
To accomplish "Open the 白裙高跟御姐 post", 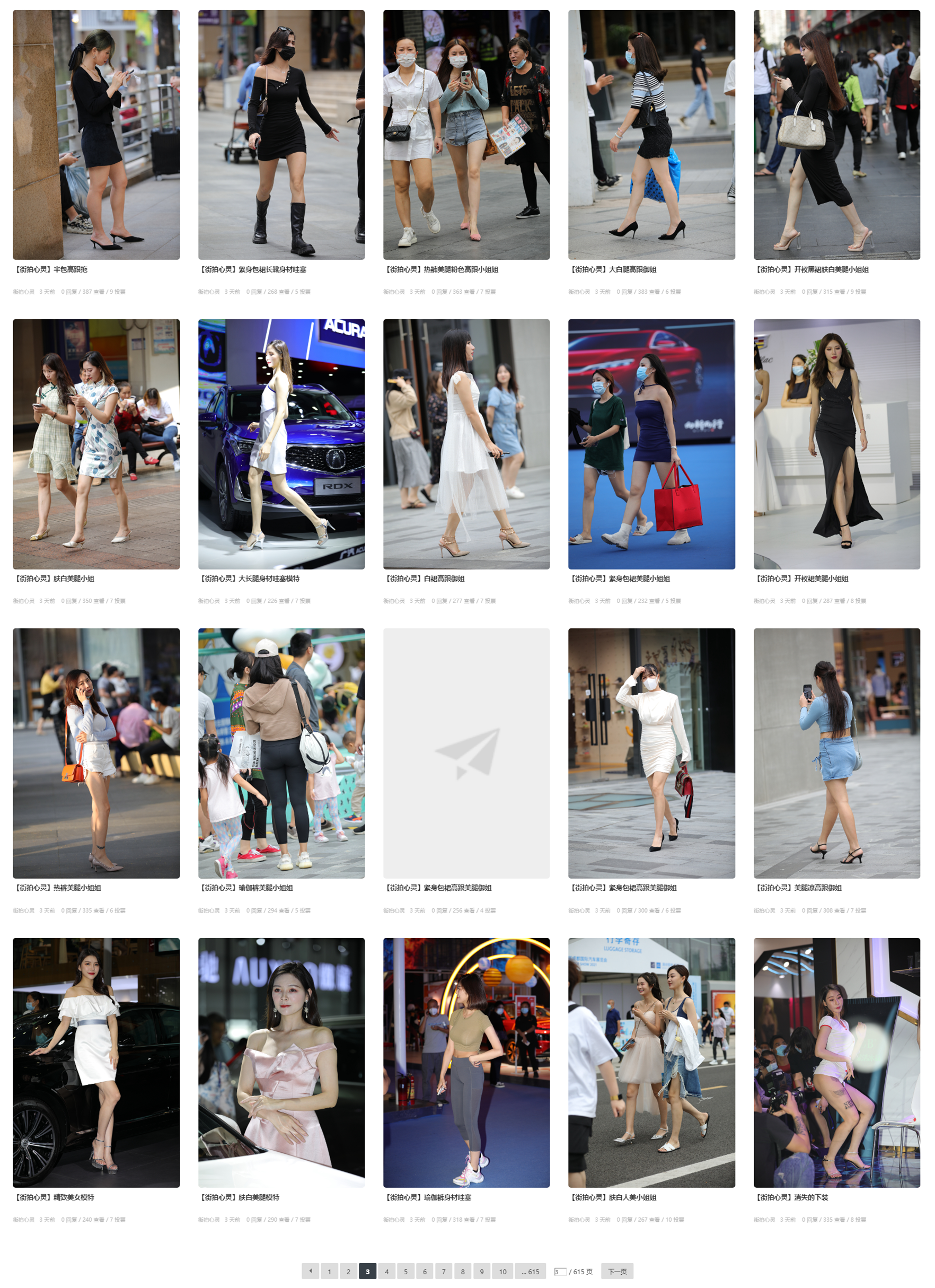I will (466, 443).
